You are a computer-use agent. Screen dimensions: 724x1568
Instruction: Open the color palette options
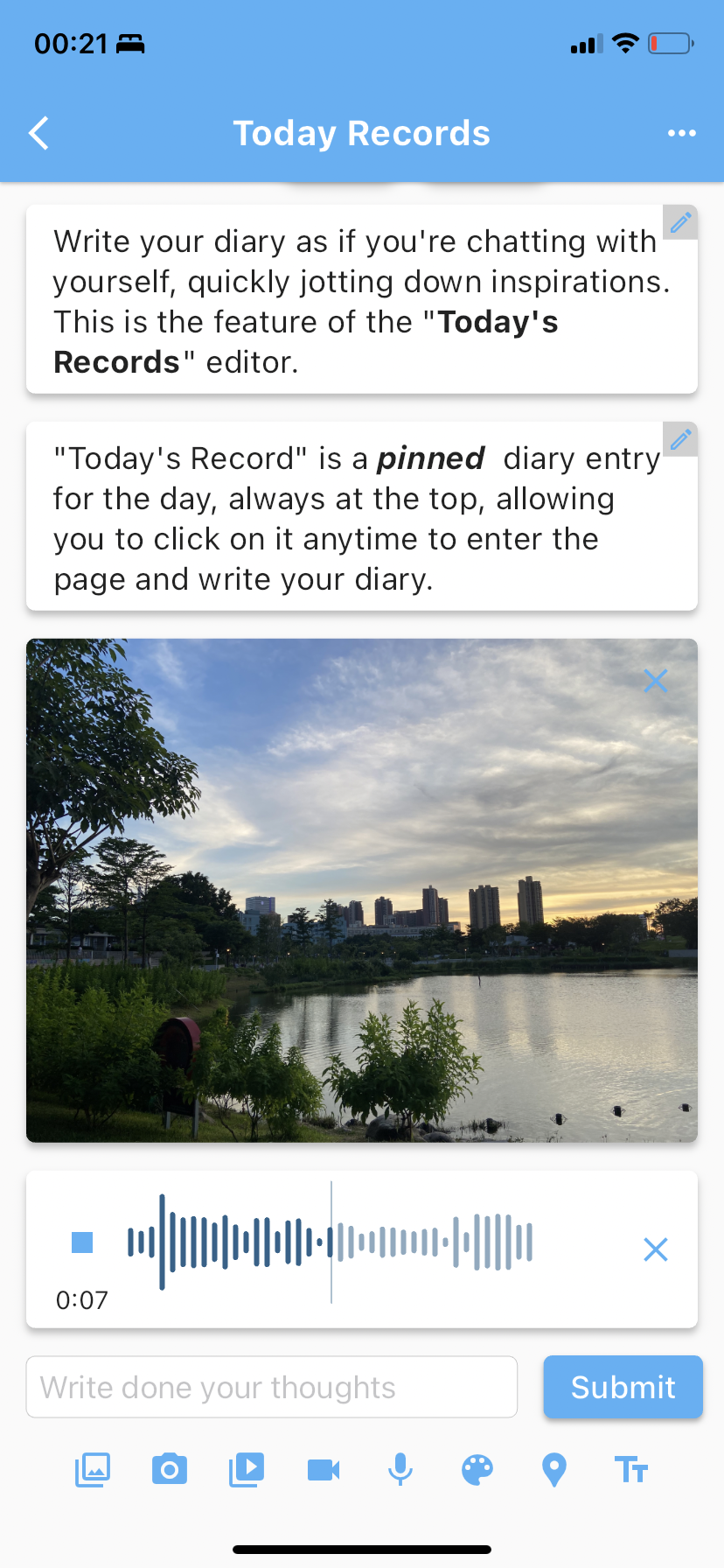click(477, 1470)
